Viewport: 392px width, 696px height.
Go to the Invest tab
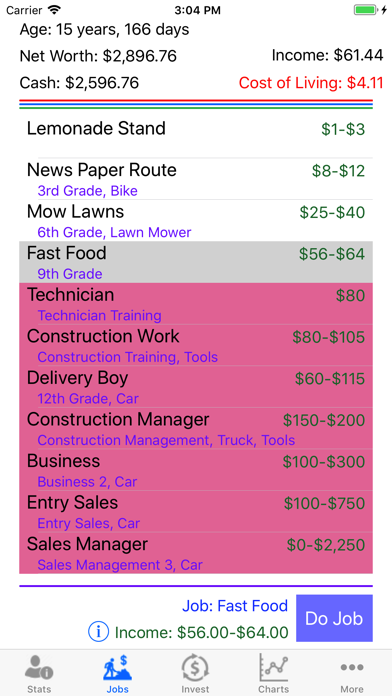[x=195, y=674]
